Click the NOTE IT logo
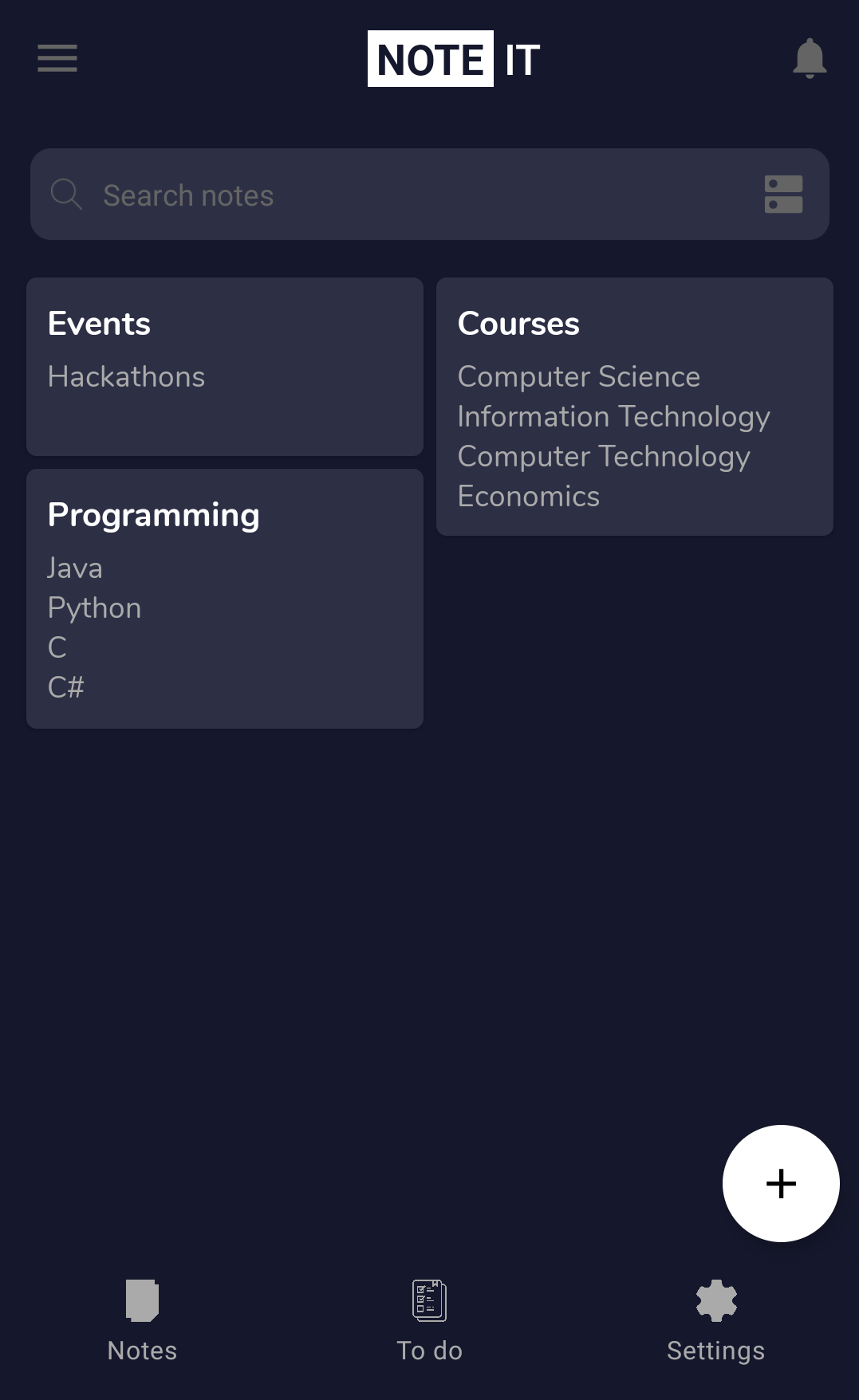Screen dimensions: 859x1400 point(452,59)
